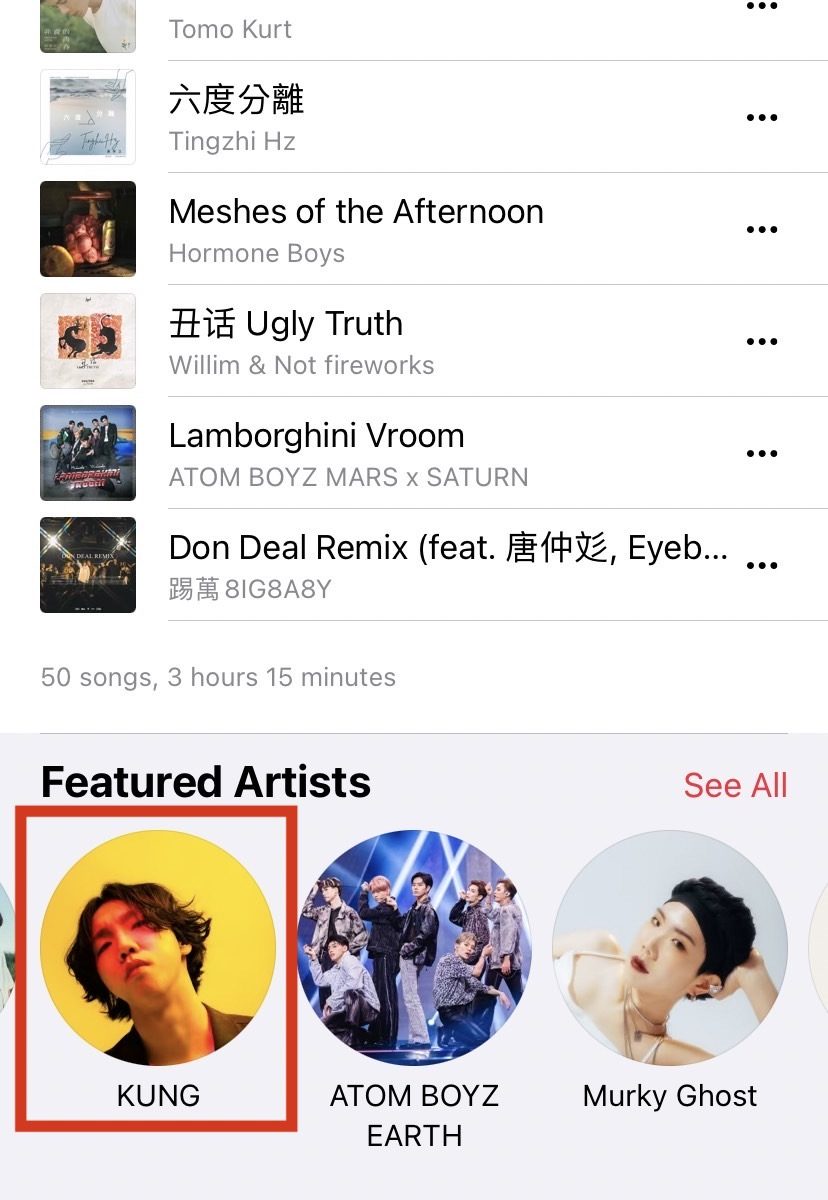The width and height of the screenshot is (828, 1200).
Task: Play Lamborghini Vroom by ATOM BOYZ
Action: 400,454
